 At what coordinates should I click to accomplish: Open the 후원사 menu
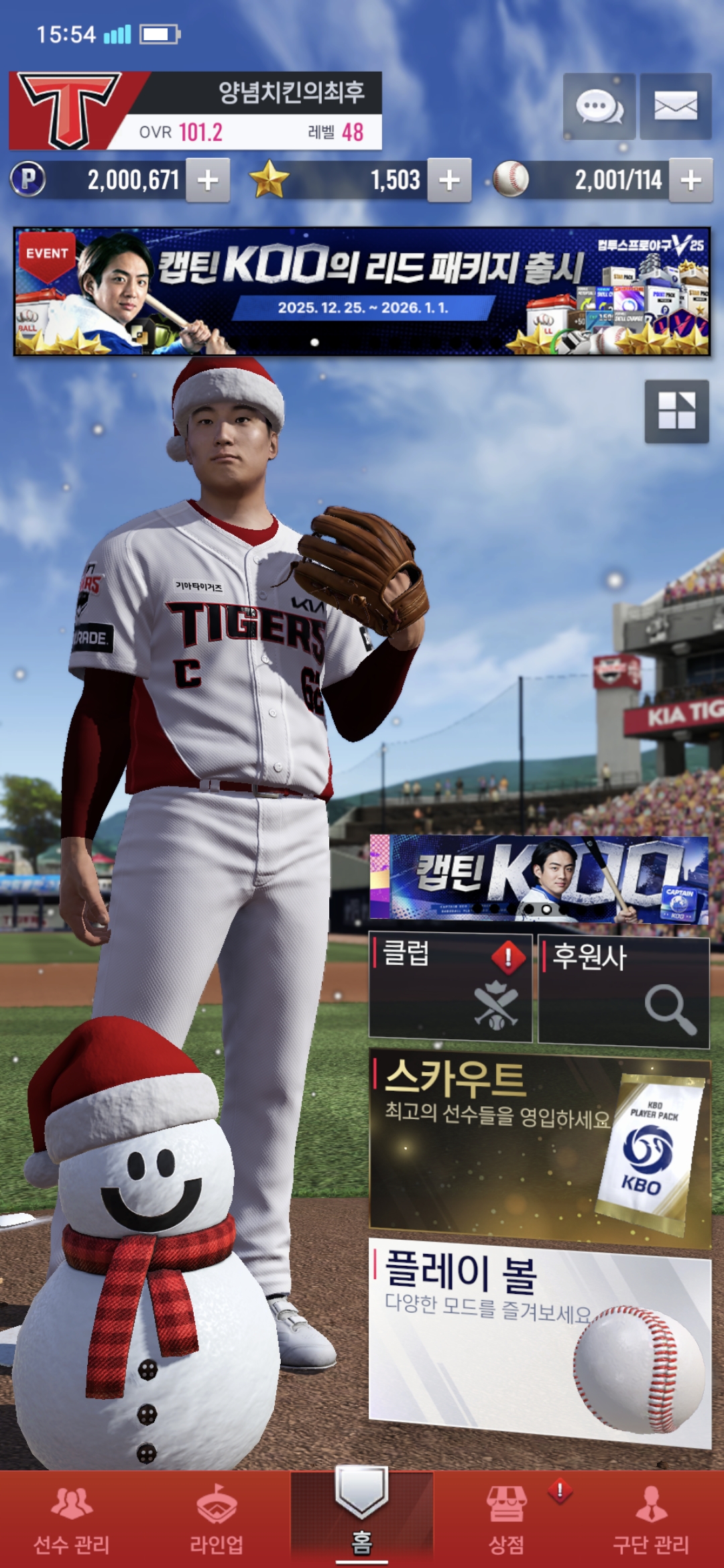click(x=623, y=990)
